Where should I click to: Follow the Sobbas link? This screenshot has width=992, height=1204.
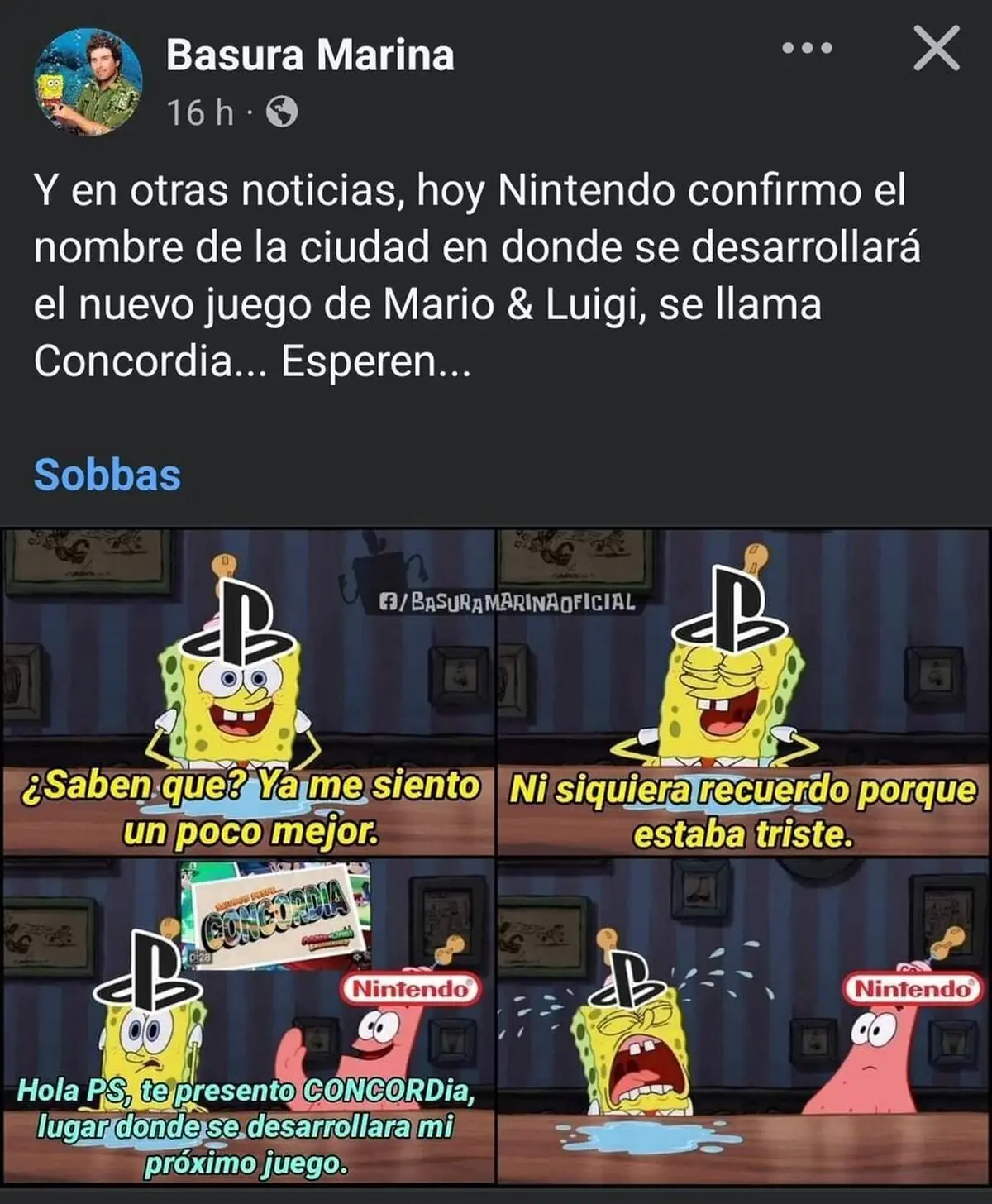tap(107, 475)
